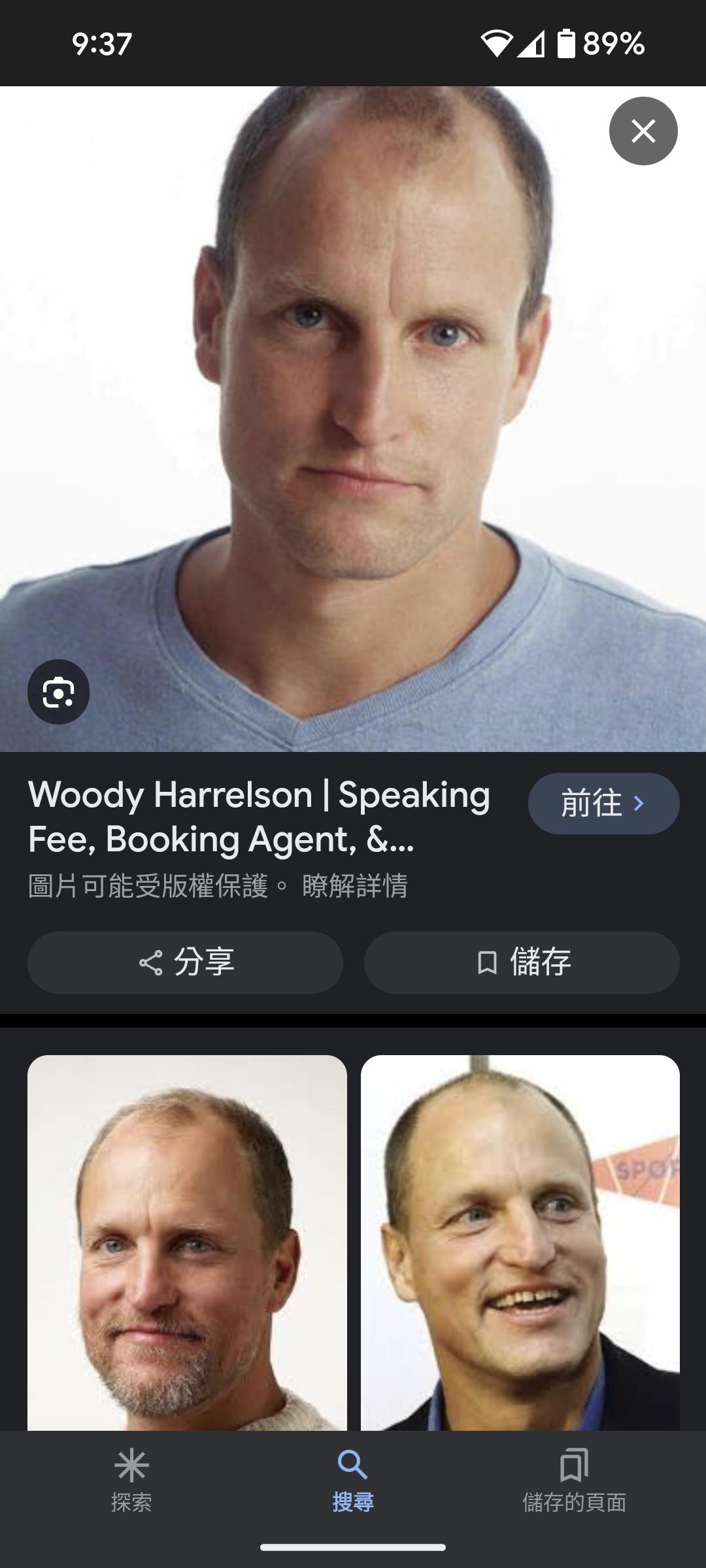Tap 前往 to visit the source page
Screen dimensions: 706x1568
(603, 803)
